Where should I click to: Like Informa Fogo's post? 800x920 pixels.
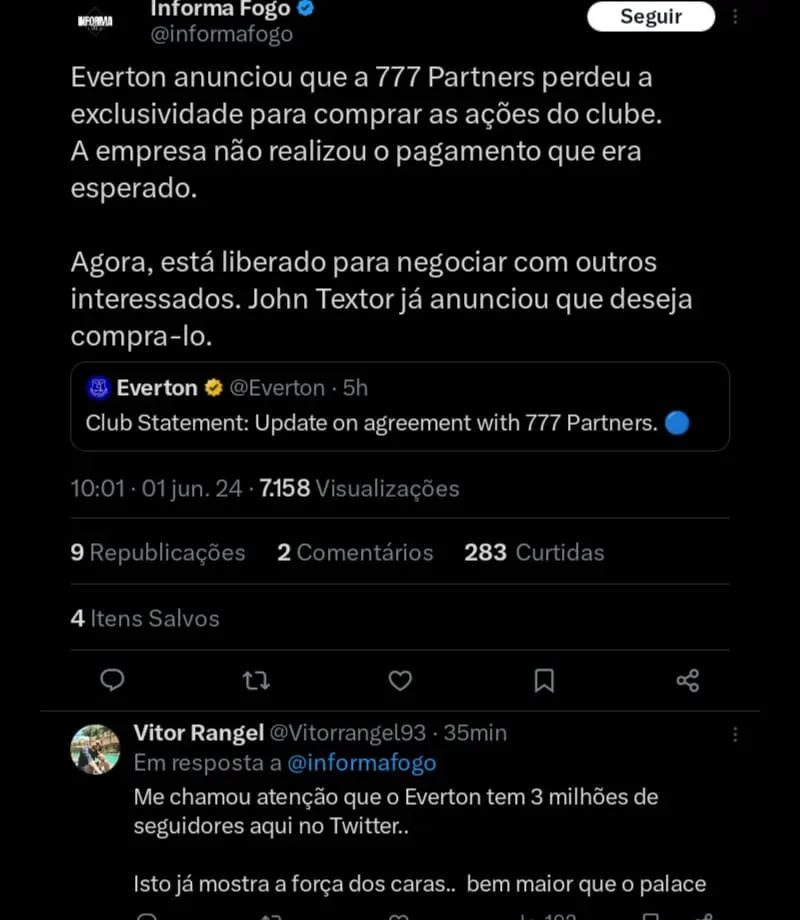pyautogui.click(x=400, y=680)
